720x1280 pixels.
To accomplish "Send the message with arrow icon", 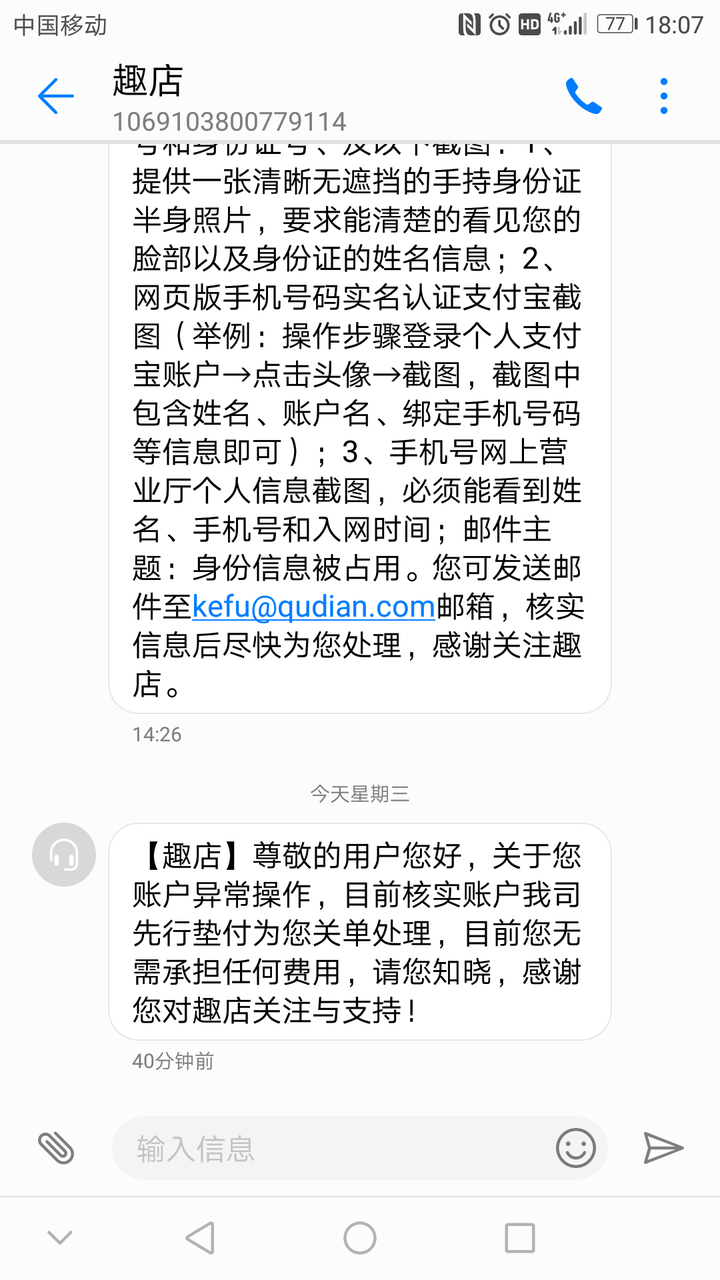I will pos(662,1148).
